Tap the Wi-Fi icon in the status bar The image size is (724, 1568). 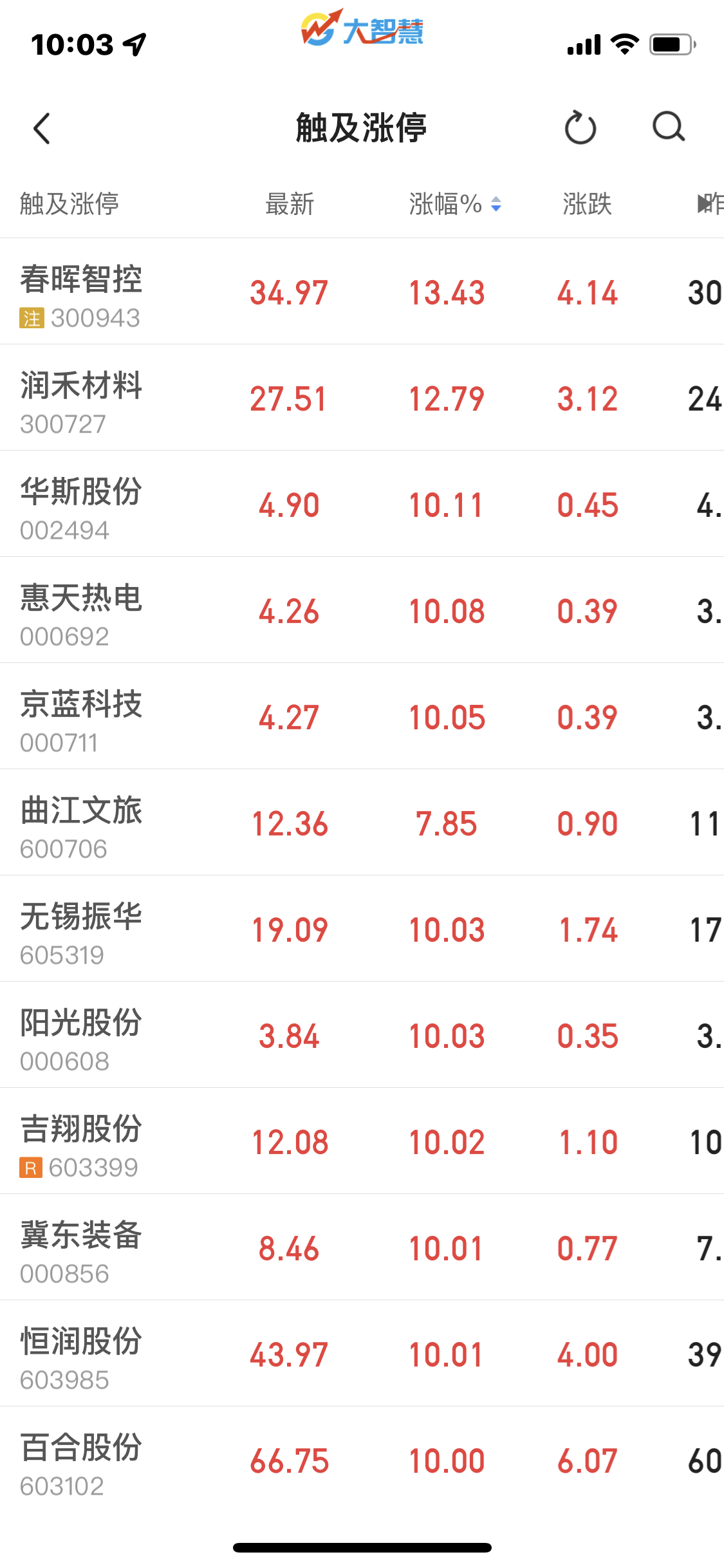tap(622, 44)
